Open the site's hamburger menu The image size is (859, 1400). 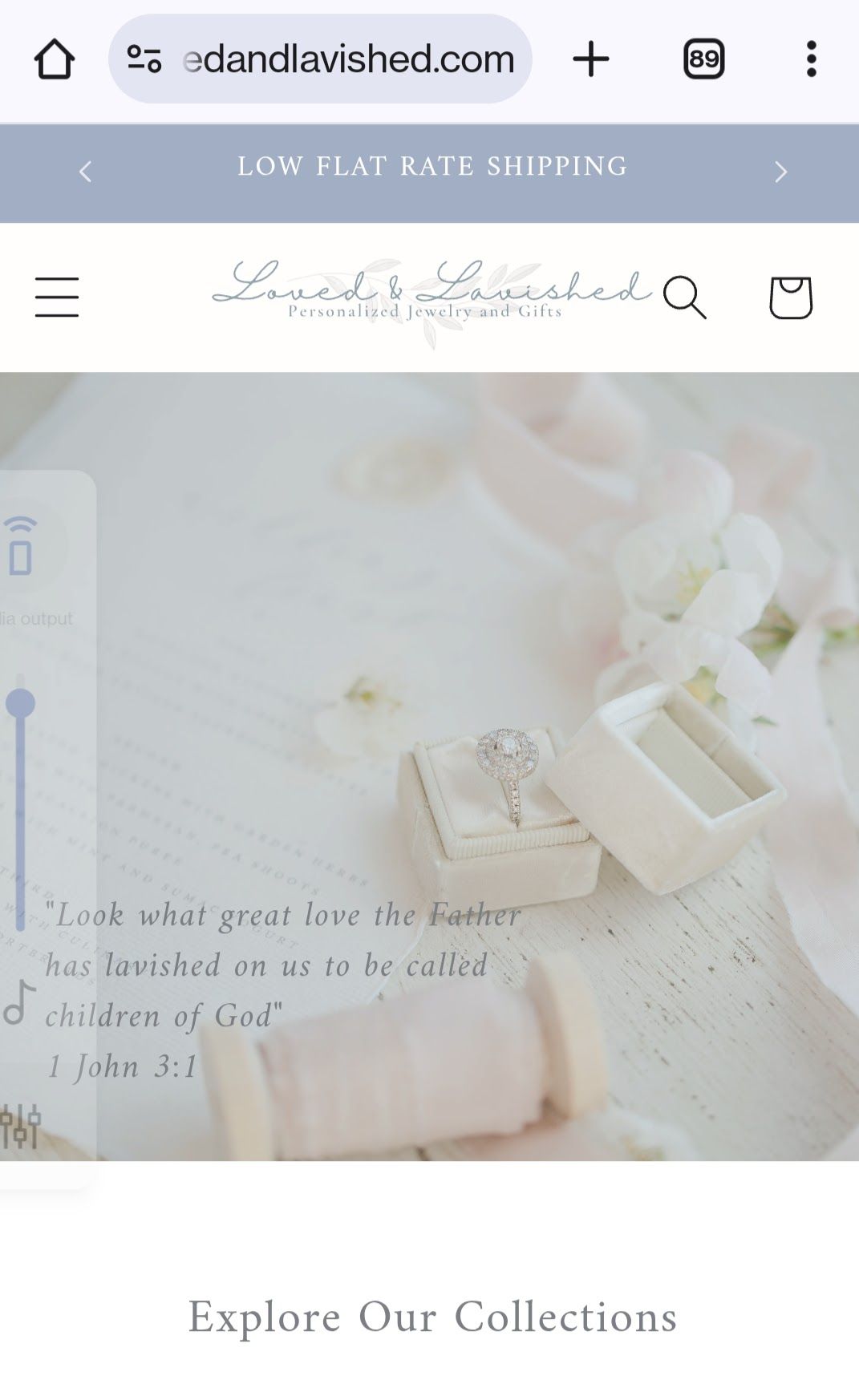(x=57, y=297)
